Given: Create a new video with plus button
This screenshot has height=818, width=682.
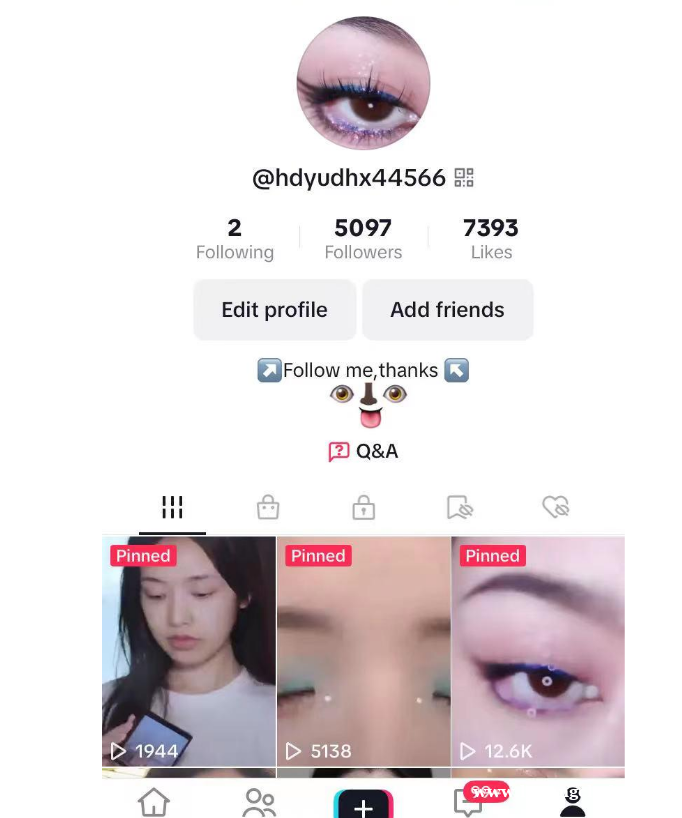Looking at the screenshot, I should [363, 805].
